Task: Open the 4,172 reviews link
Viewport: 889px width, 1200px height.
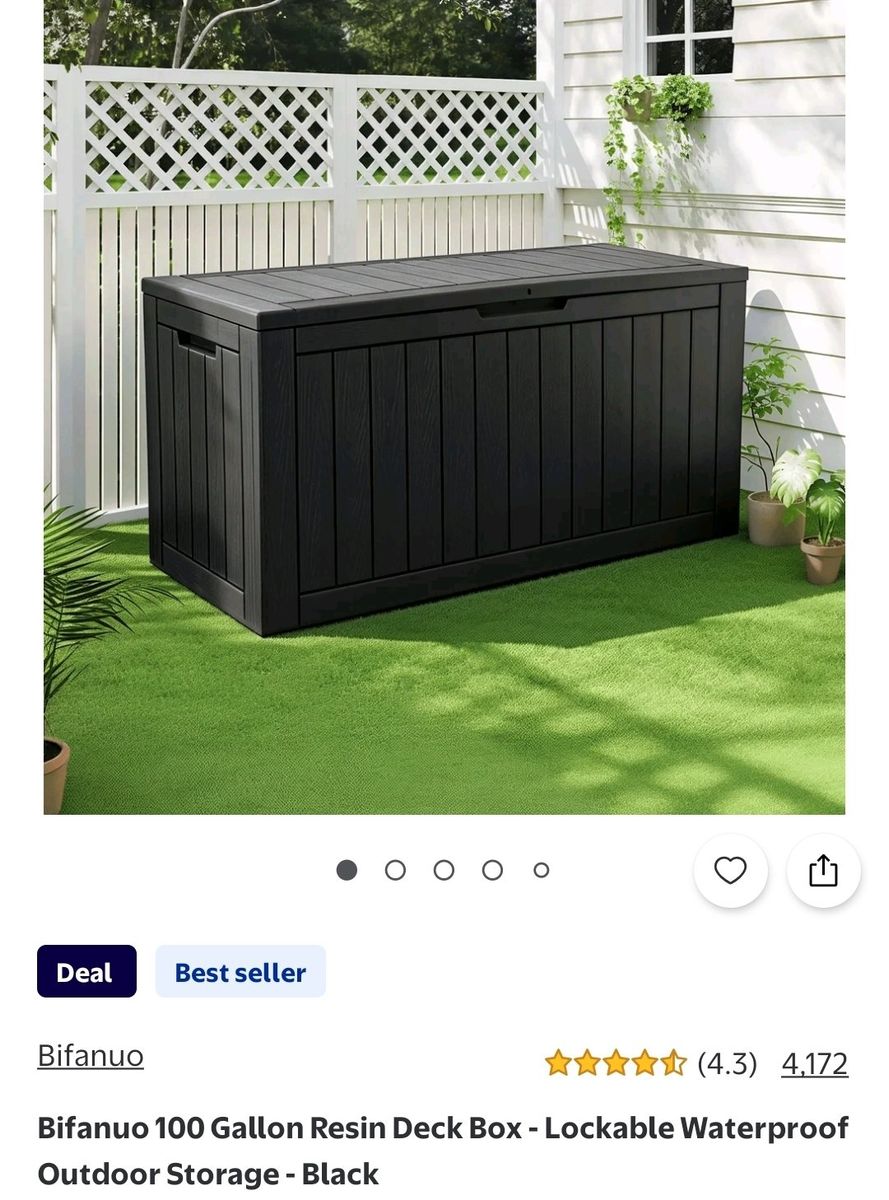Action: [814, 1063]
